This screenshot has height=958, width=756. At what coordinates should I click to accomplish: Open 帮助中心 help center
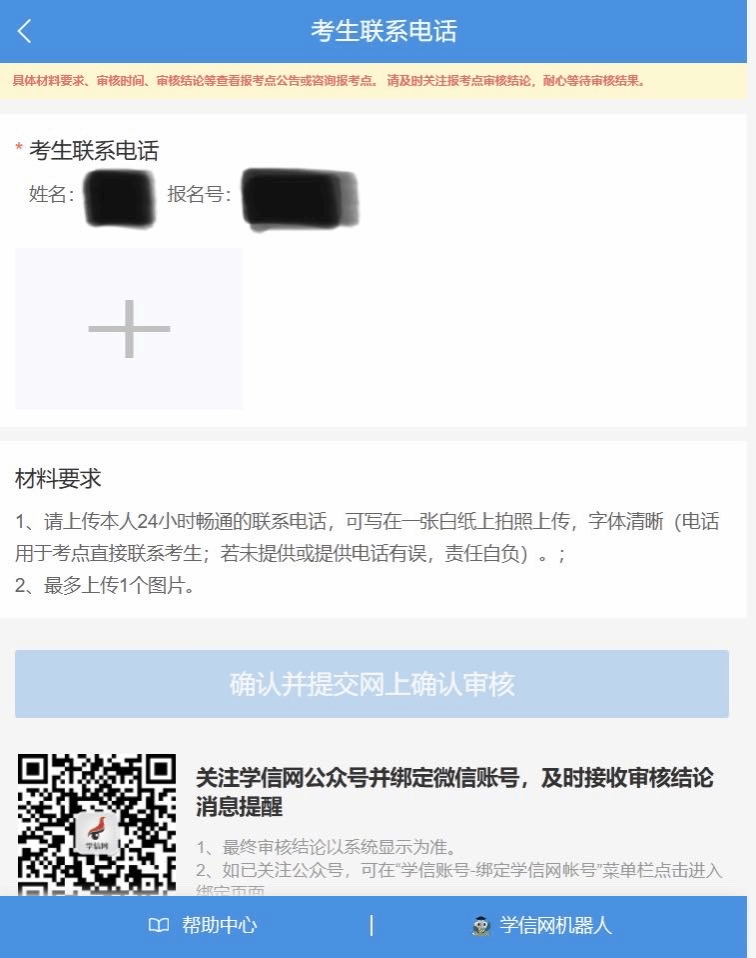[203, 926]
